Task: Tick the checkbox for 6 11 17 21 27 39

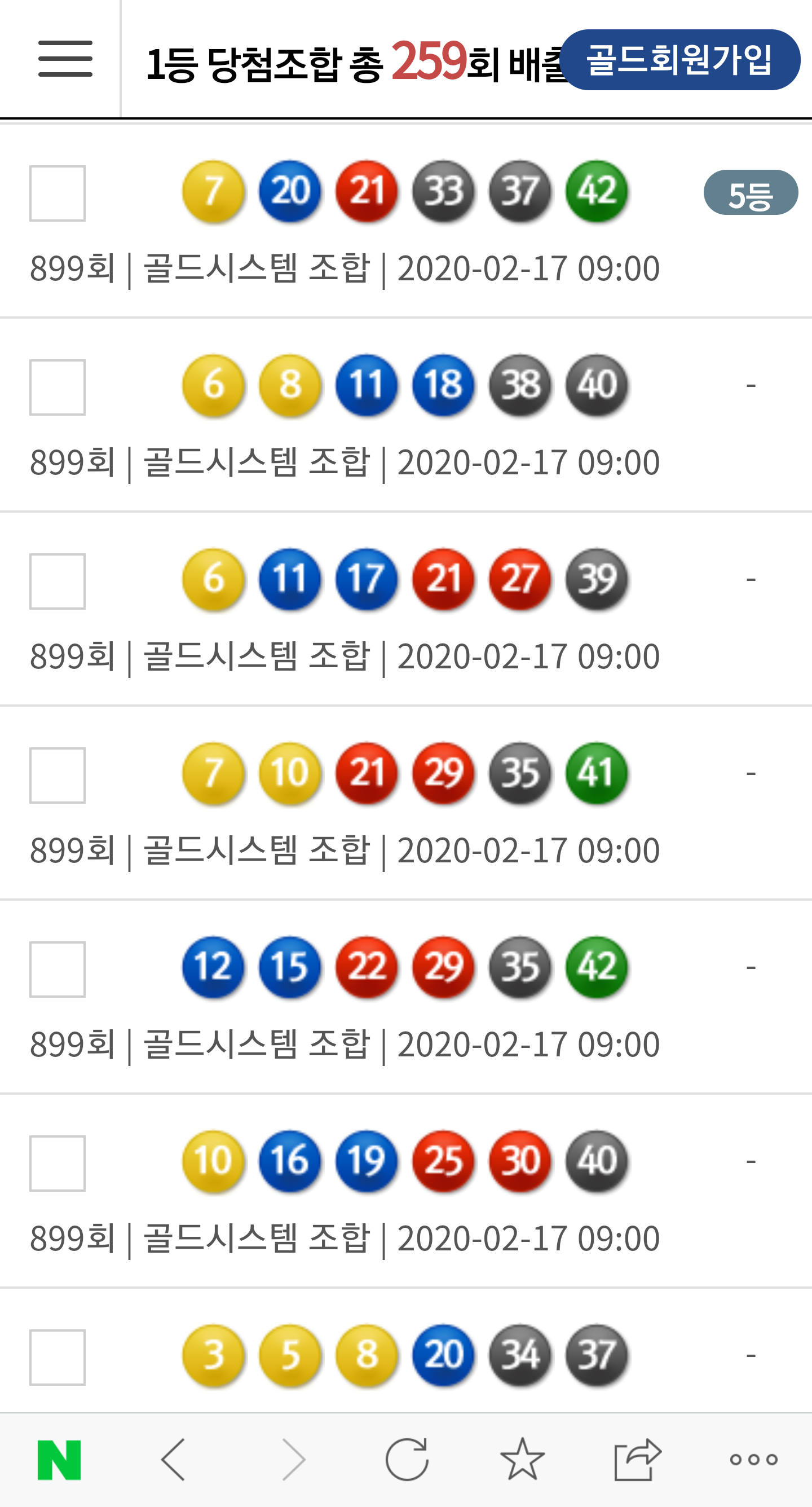Action: pos(58,581)
